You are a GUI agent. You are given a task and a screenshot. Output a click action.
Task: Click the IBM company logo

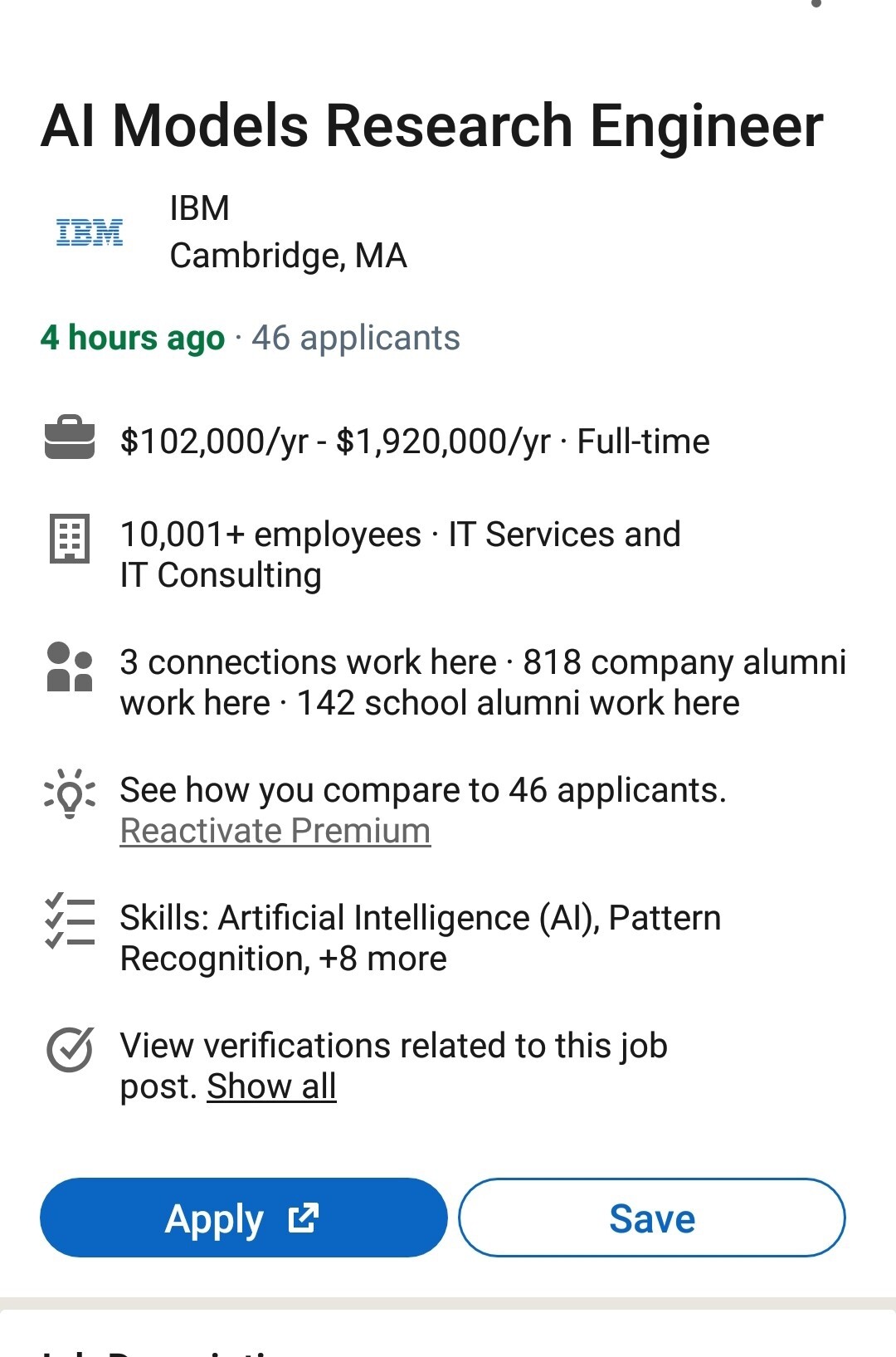89,233
